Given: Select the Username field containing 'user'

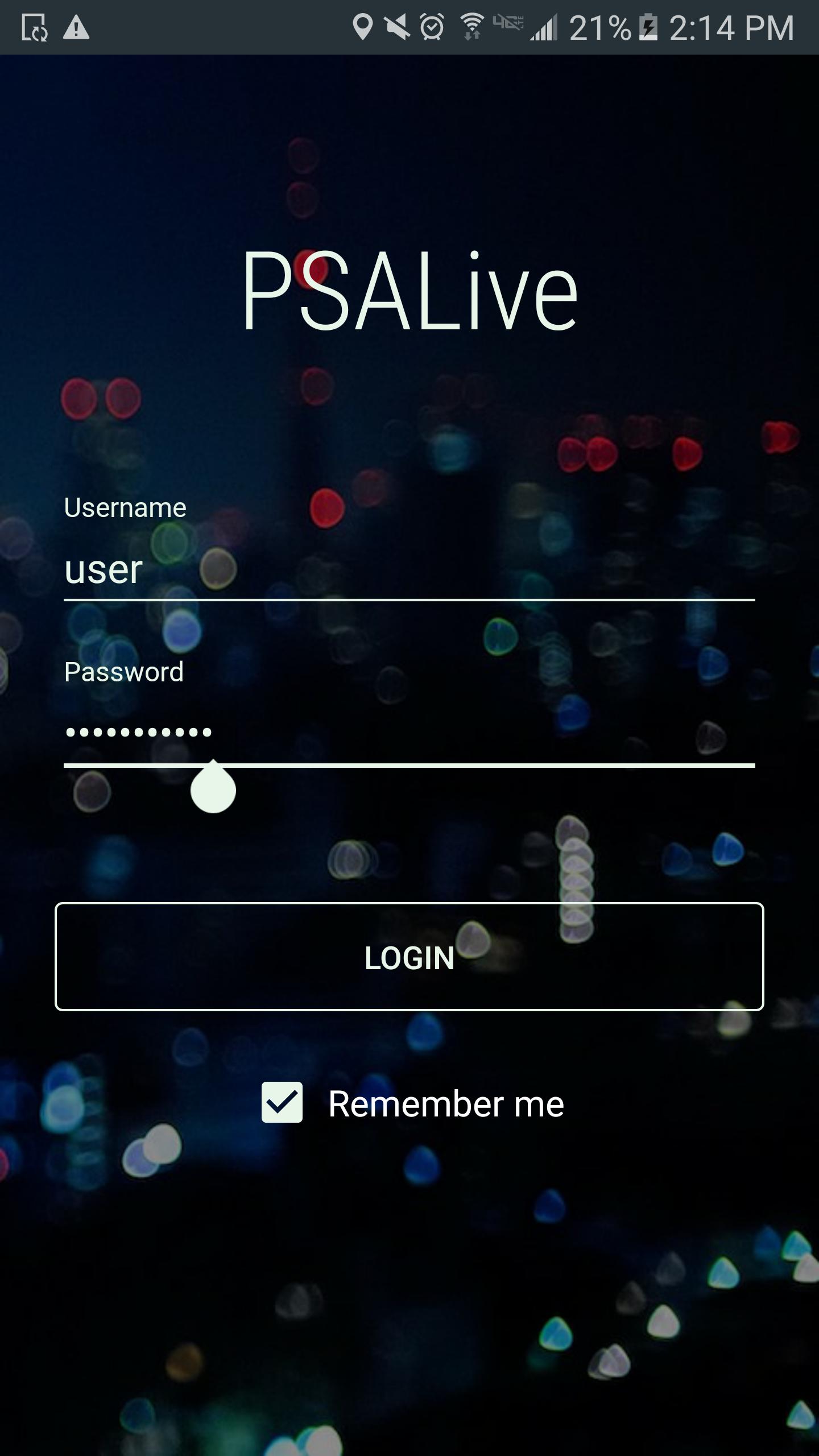Looking at the screenshot, I should click(x=409, y=573).
